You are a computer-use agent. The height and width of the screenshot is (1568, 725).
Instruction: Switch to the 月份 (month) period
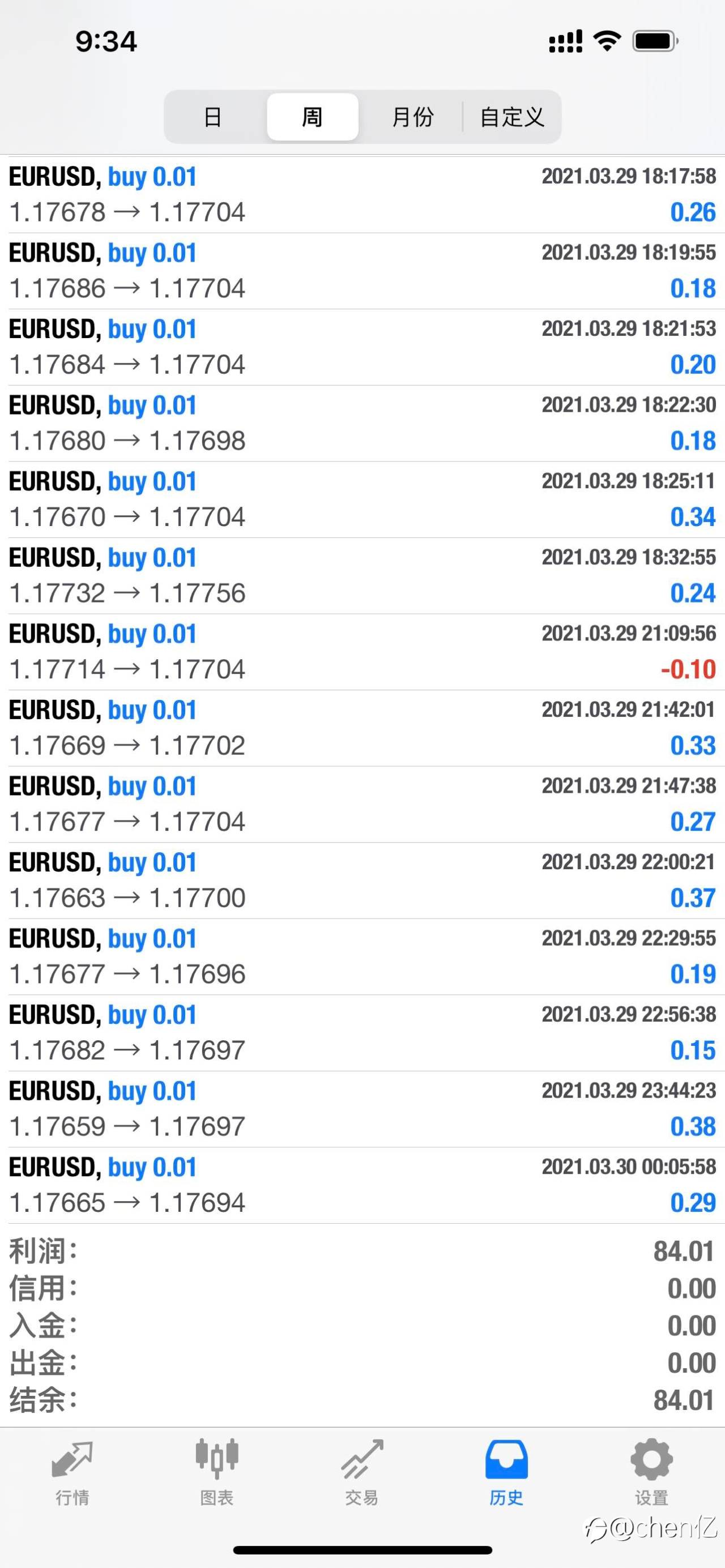(413, 117)
